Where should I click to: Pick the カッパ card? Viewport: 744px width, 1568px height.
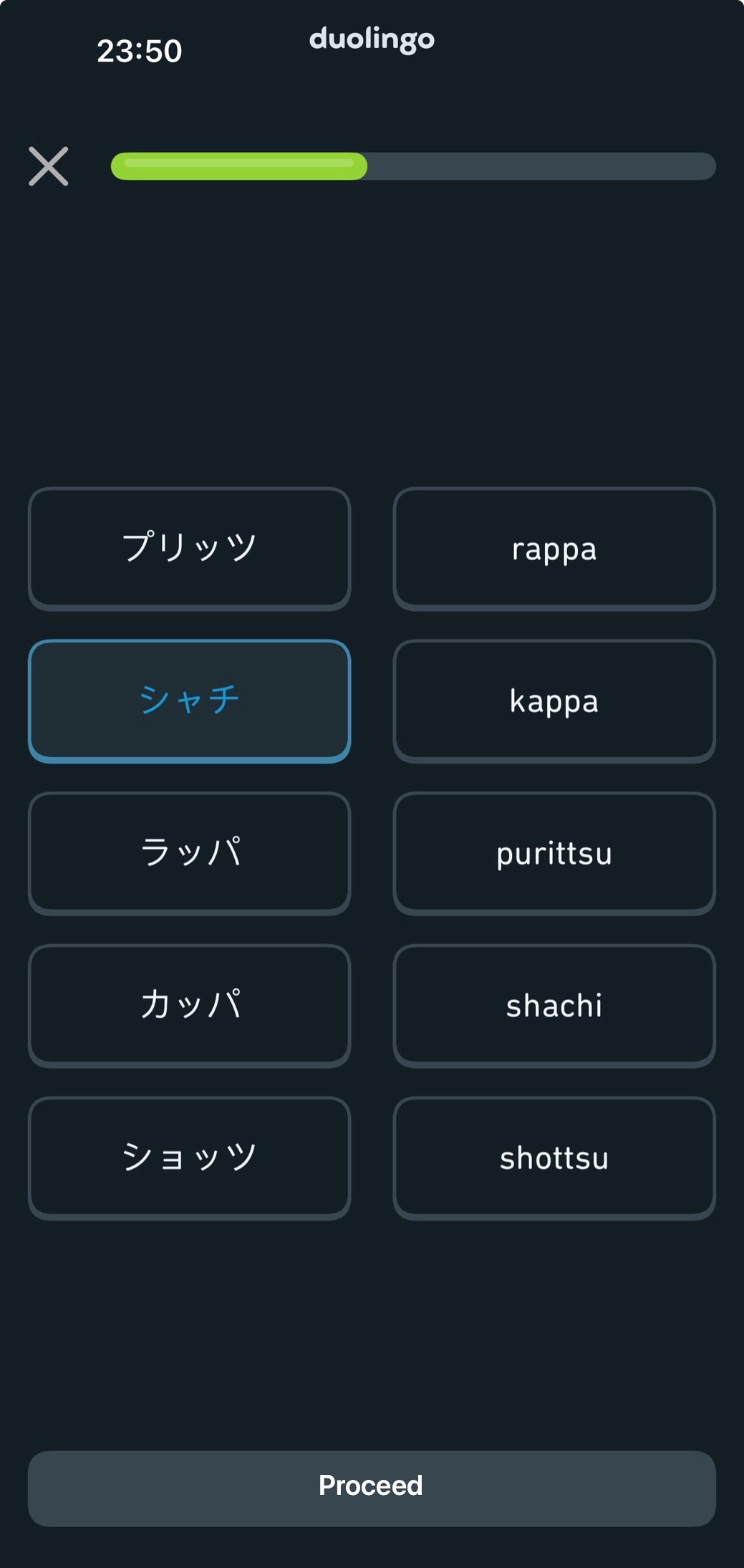189,1005
